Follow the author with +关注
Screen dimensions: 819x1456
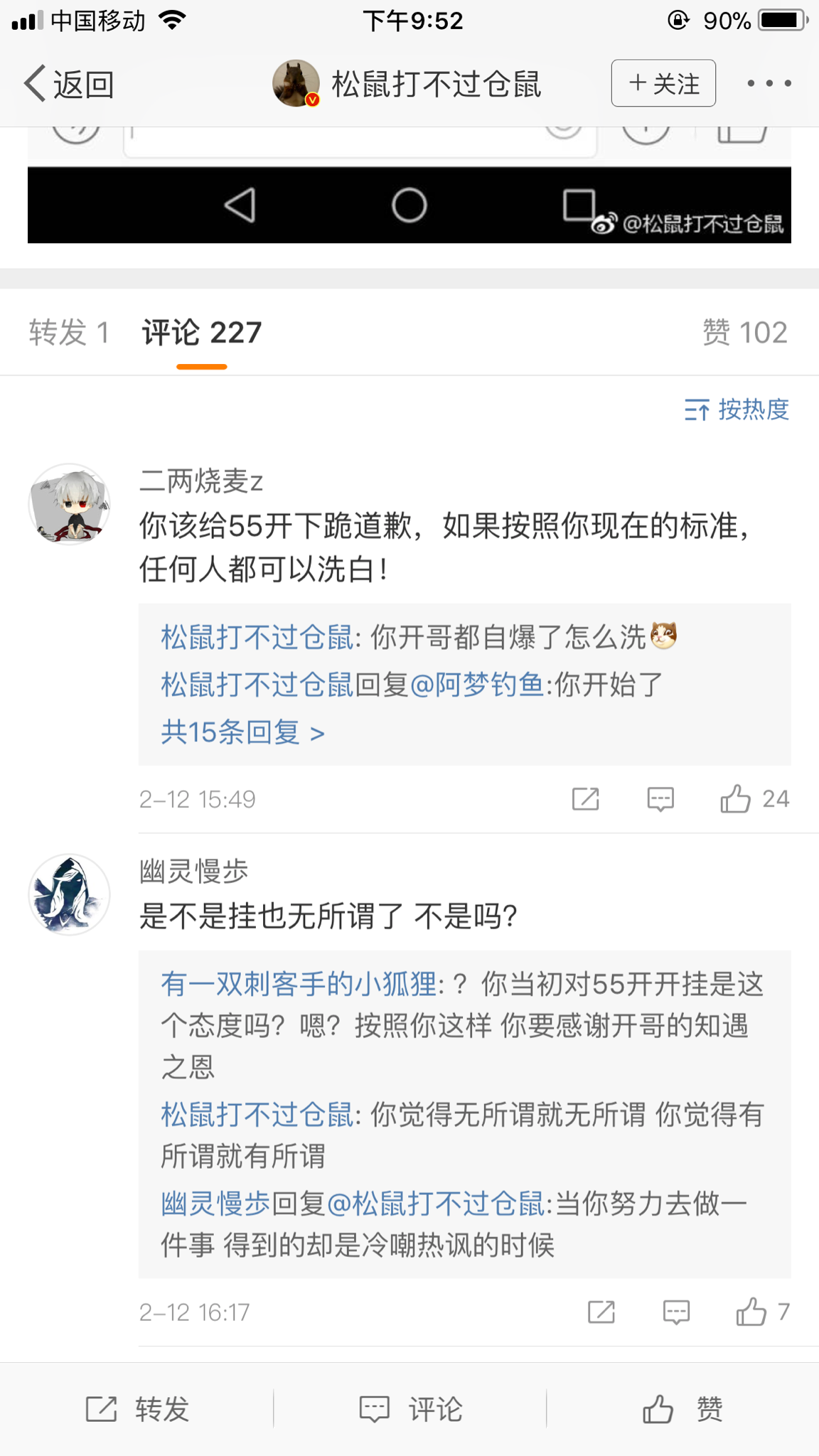coord(663,83)
